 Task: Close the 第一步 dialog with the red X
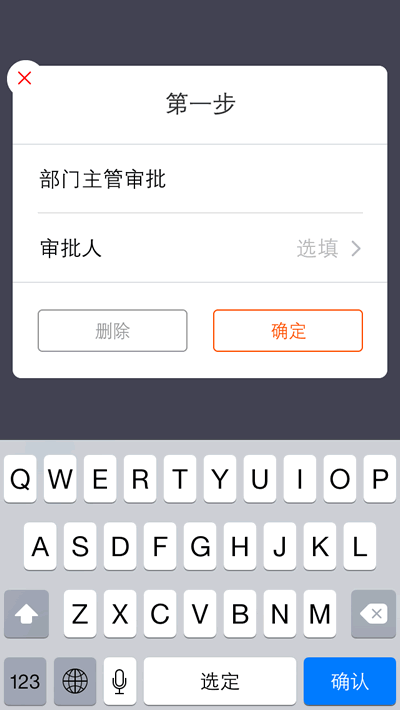point(24,78)
